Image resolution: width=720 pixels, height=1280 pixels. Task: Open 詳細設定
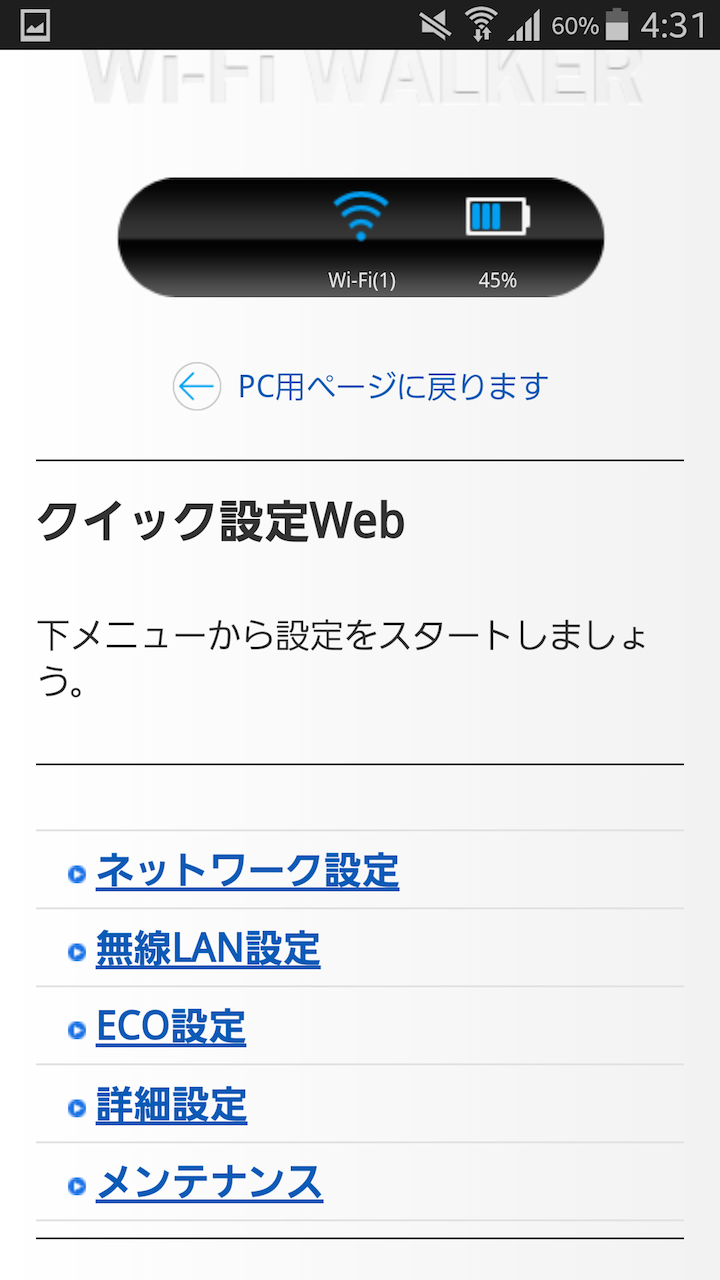(x=171, y=1105)
